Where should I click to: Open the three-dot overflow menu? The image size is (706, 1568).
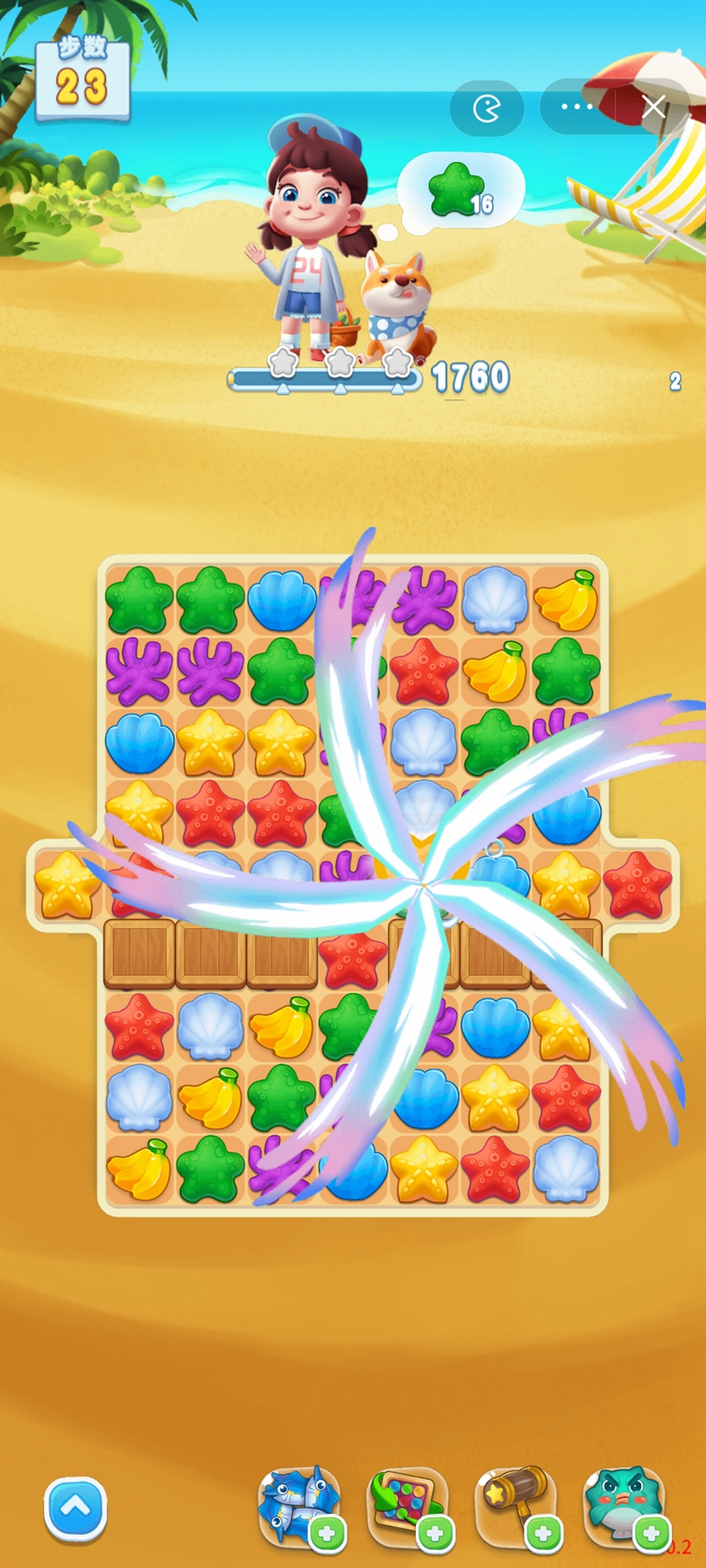577,107
